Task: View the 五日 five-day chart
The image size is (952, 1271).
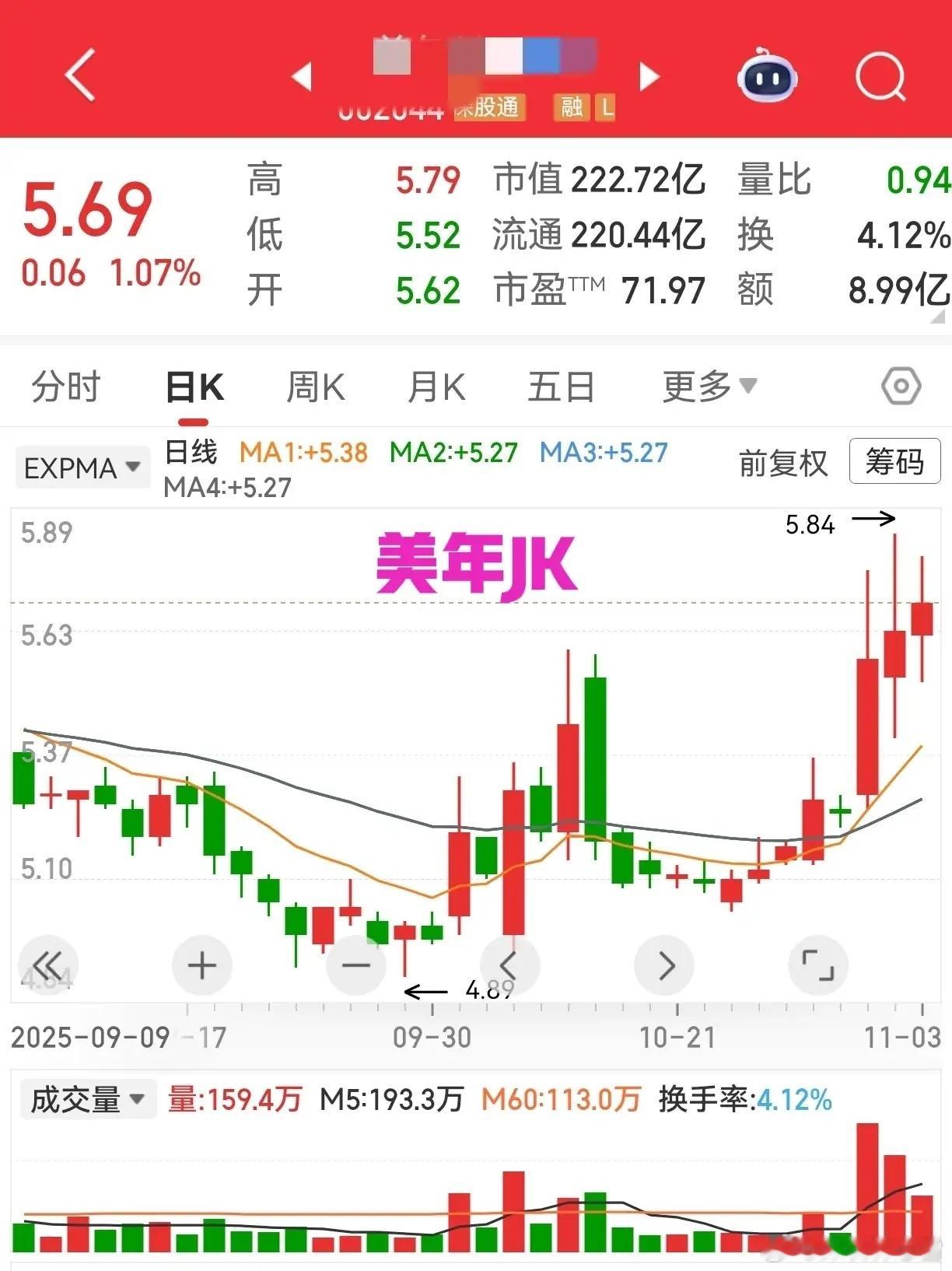Action: 562,385
